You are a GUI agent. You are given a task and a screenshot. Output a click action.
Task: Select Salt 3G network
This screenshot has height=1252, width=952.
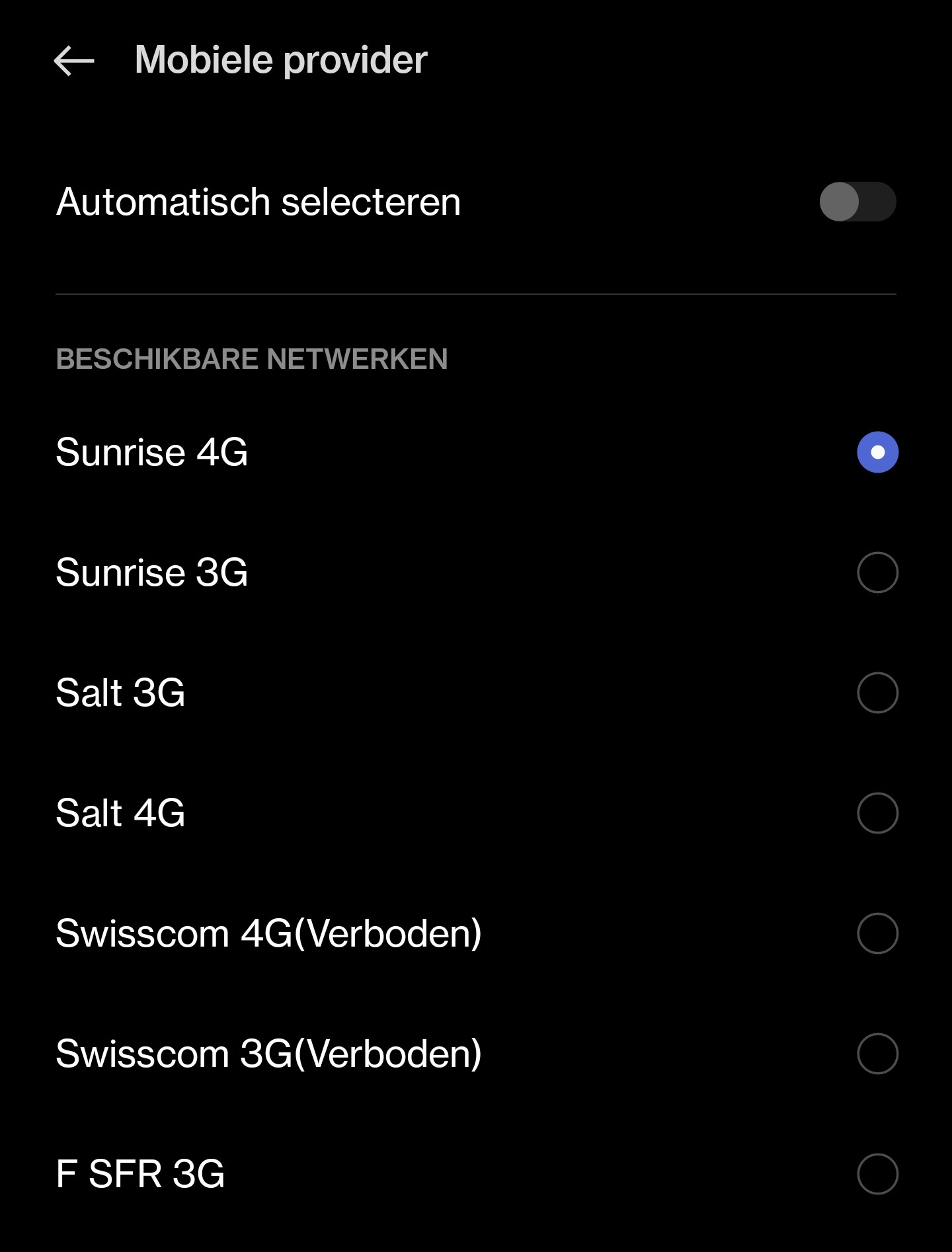(x=877, y=693)
